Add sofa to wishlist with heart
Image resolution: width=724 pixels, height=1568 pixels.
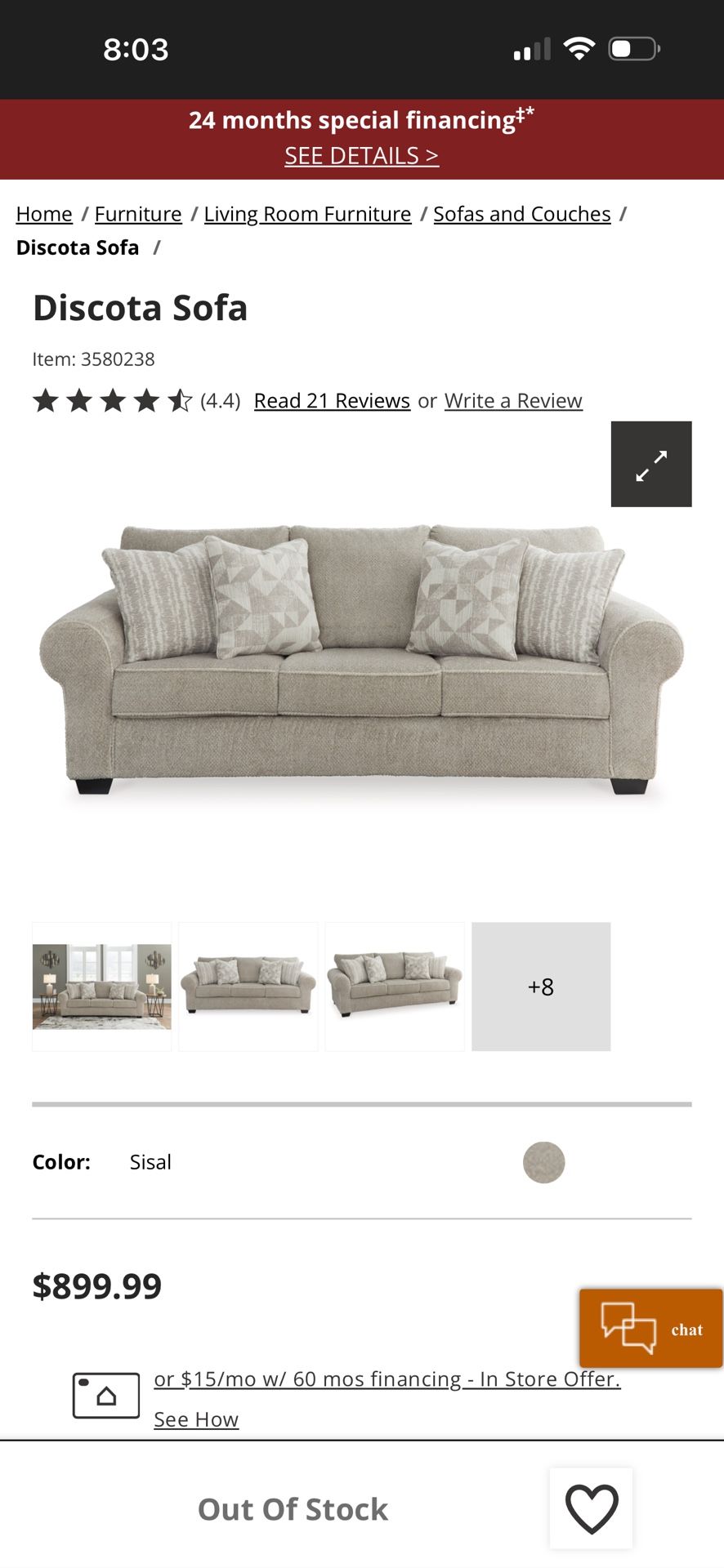pos(591,1508)
